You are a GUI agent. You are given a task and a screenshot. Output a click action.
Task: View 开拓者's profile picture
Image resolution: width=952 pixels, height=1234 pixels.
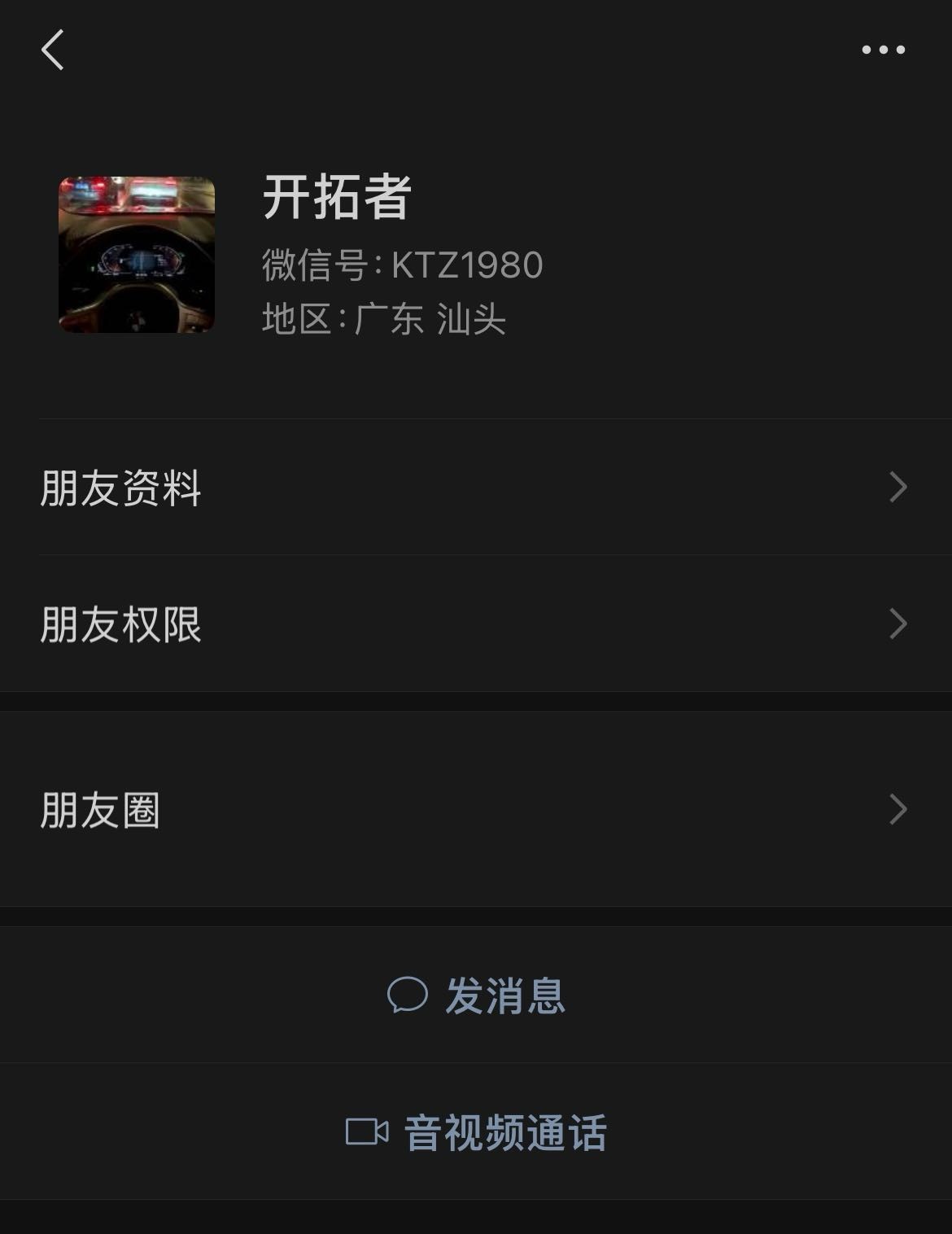pos(137,255)
